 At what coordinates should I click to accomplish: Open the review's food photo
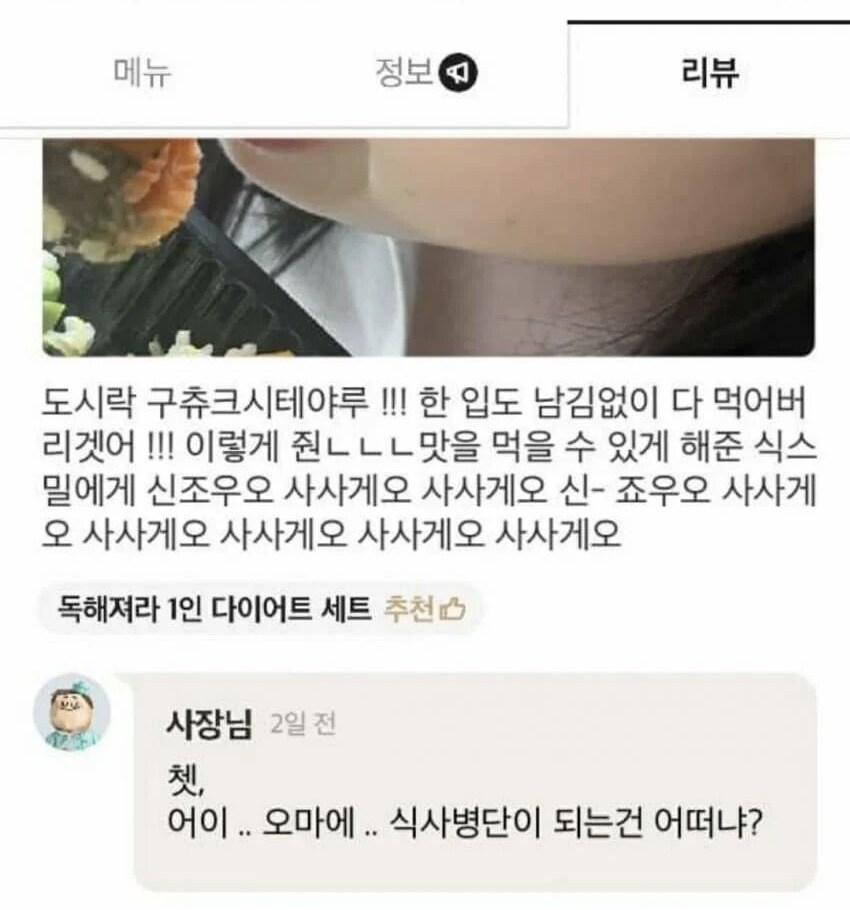(428, 247)
